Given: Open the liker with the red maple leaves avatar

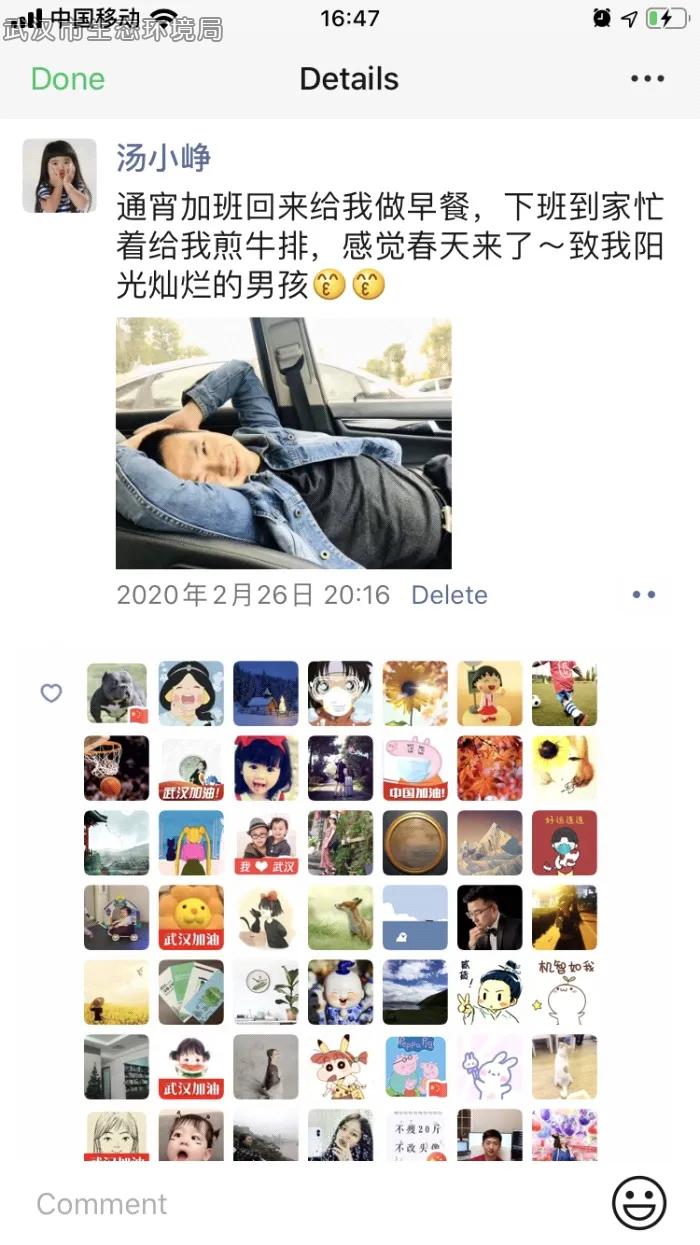Looking at the screenshot, I should [x=490, y=768].
